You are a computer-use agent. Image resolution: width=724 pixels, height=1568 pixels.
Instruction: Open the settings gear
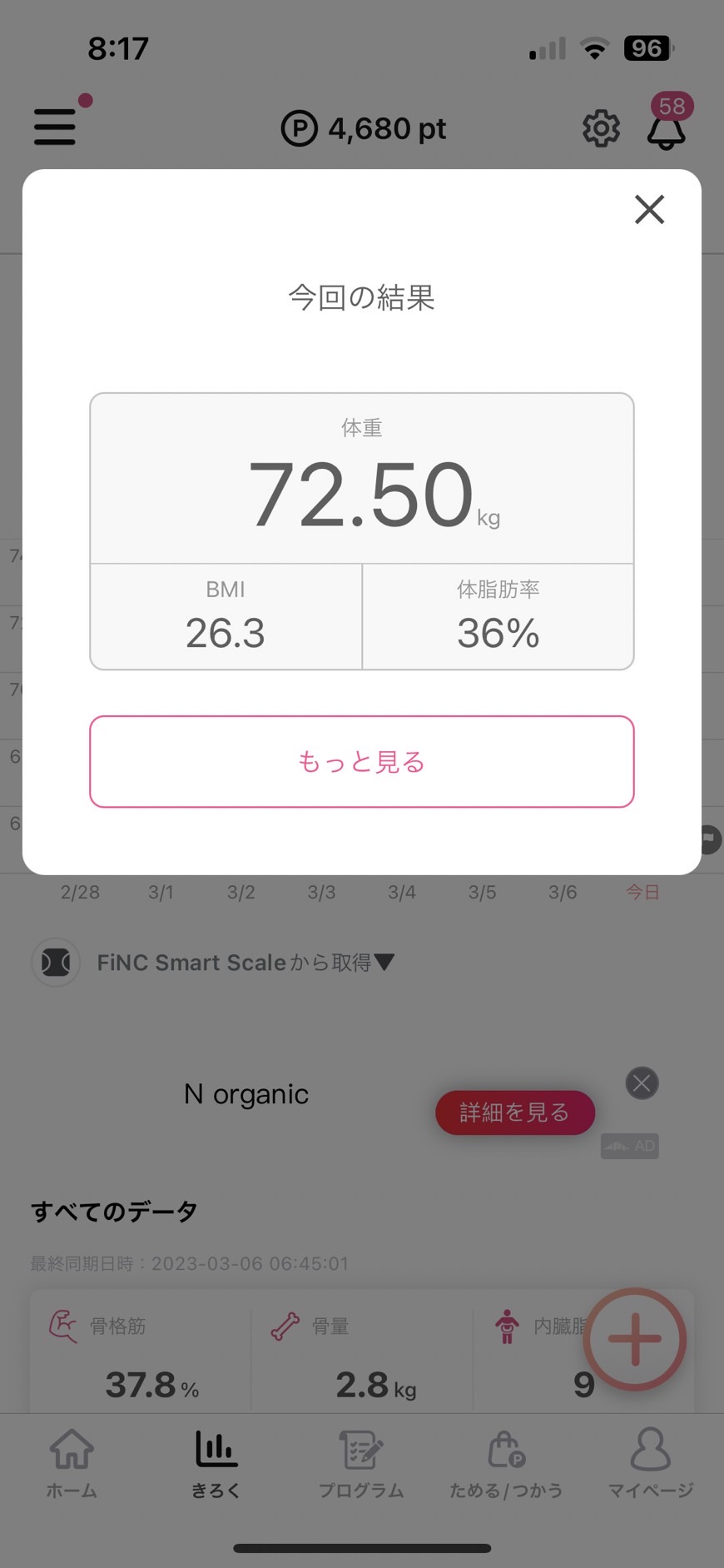pyautogui.click(x=601, y=129)
